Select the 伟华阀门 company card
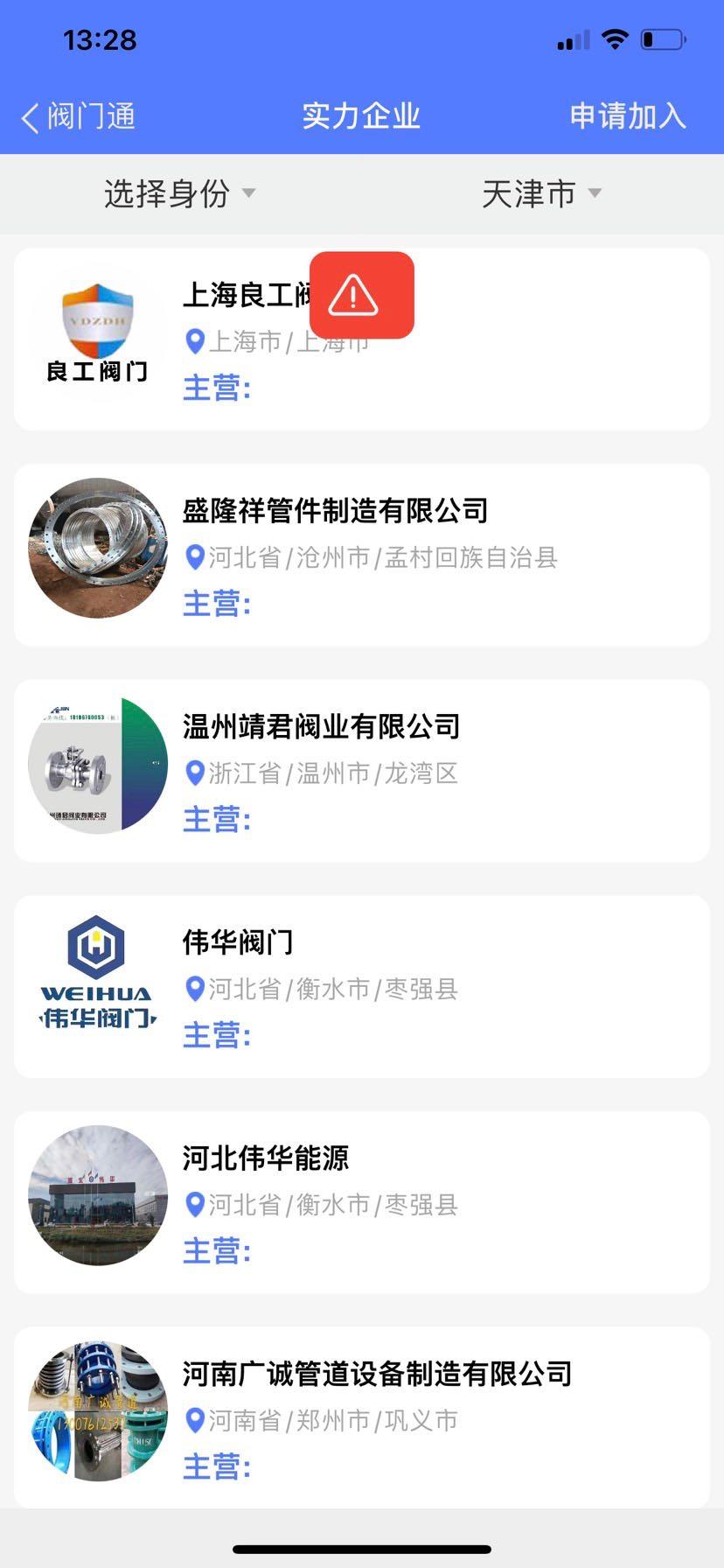Image resolution: width=724 pixels, height=1568 pixels. 362,986
